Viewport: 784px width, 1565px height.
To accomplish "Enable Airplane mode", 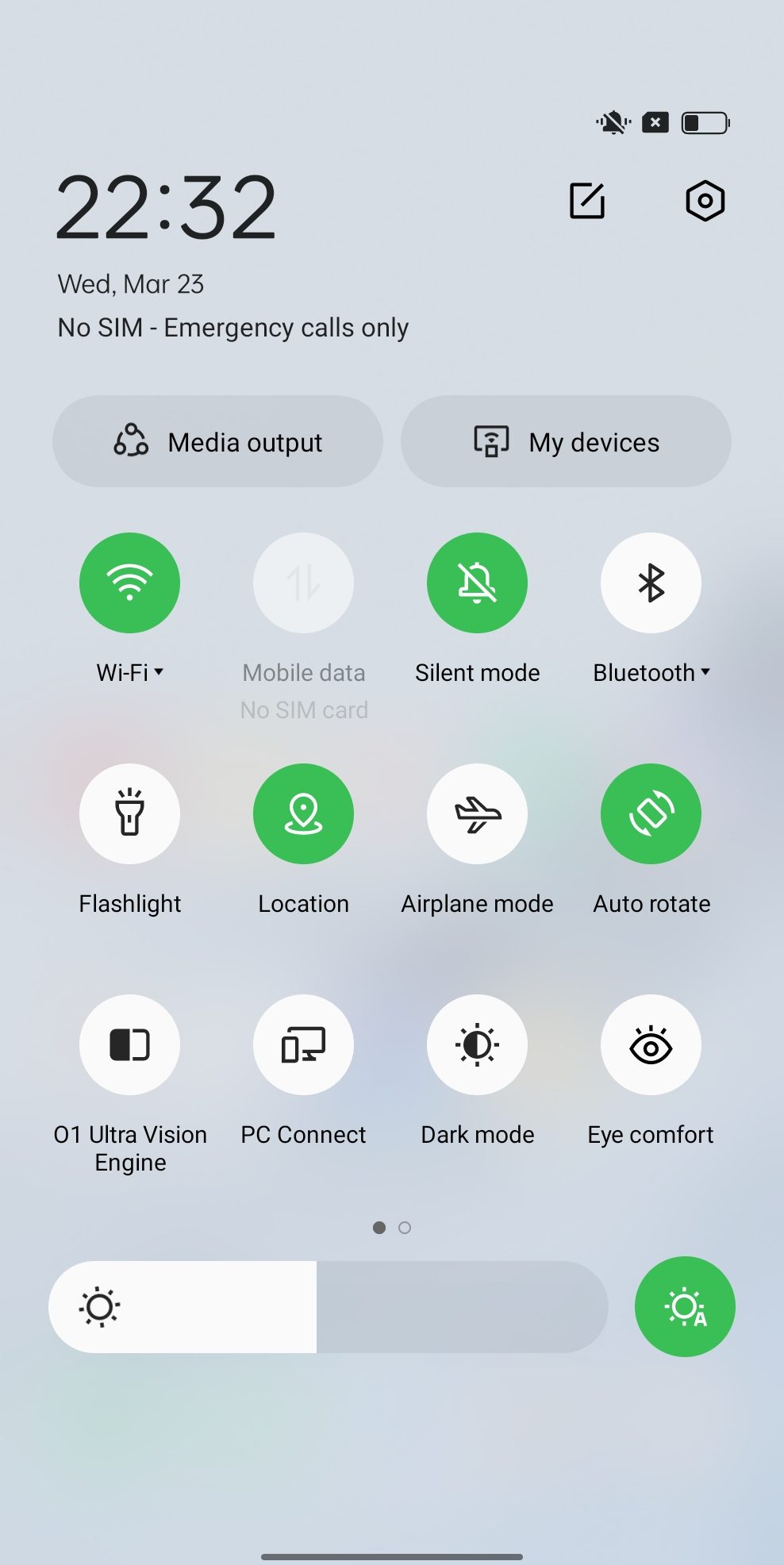I will pos(477,813).
